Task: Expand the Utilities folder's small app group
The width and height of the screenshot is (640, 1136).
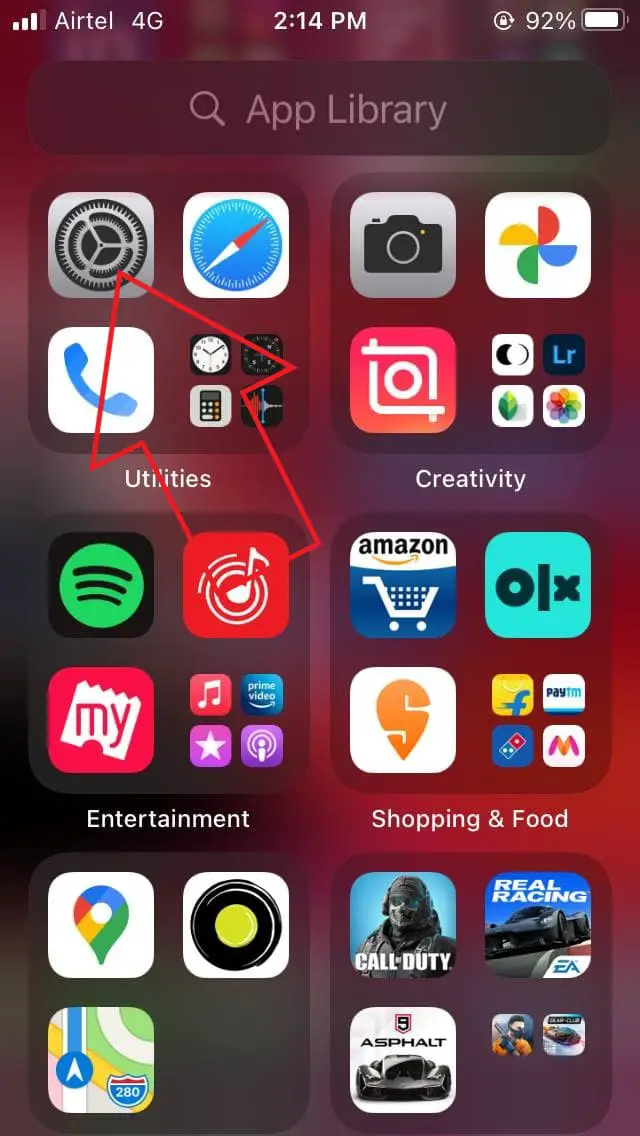Action: [x=236, y=380]
